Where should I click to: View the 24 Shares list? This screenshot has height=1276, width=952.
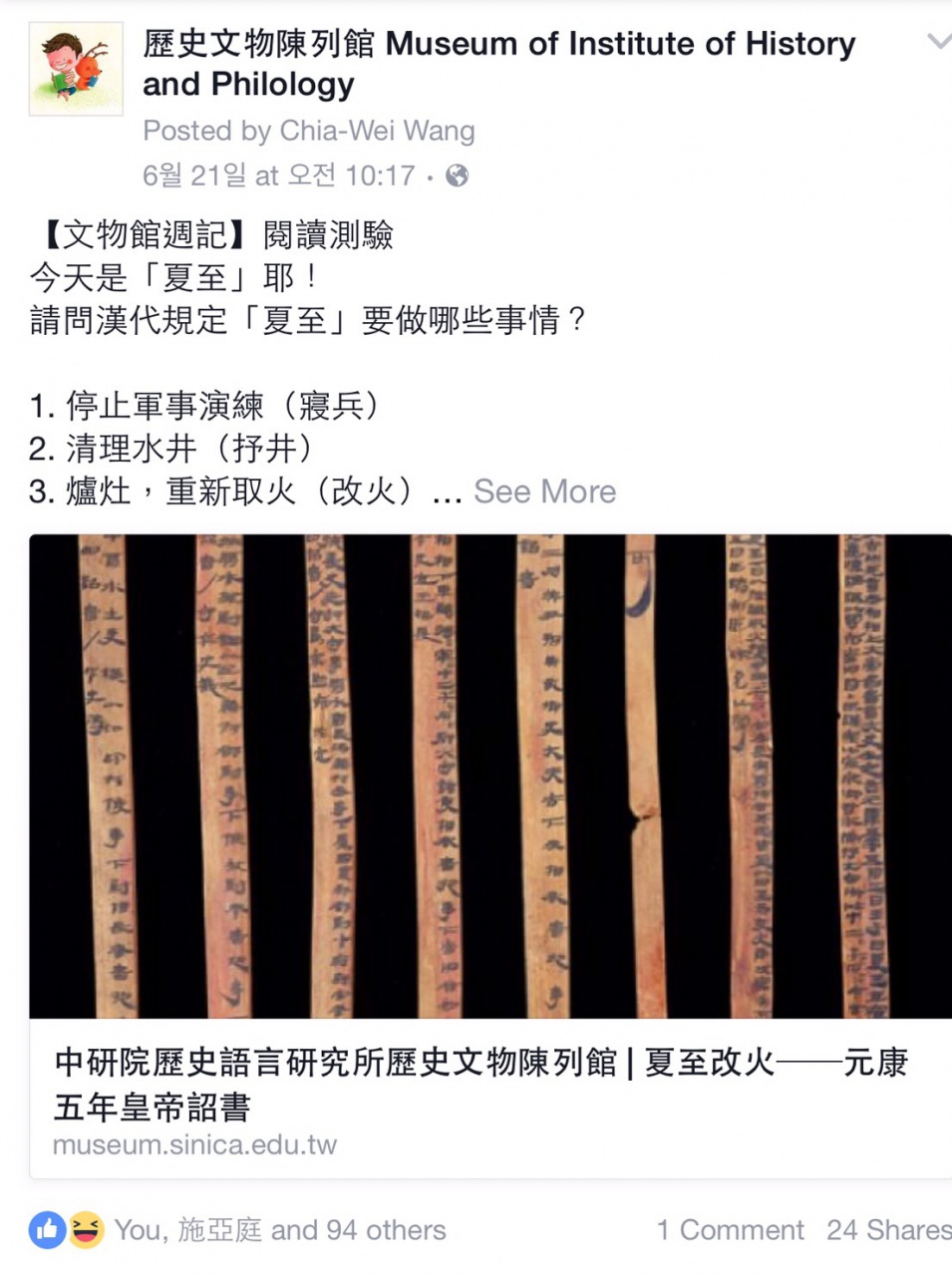(887, 1230)
